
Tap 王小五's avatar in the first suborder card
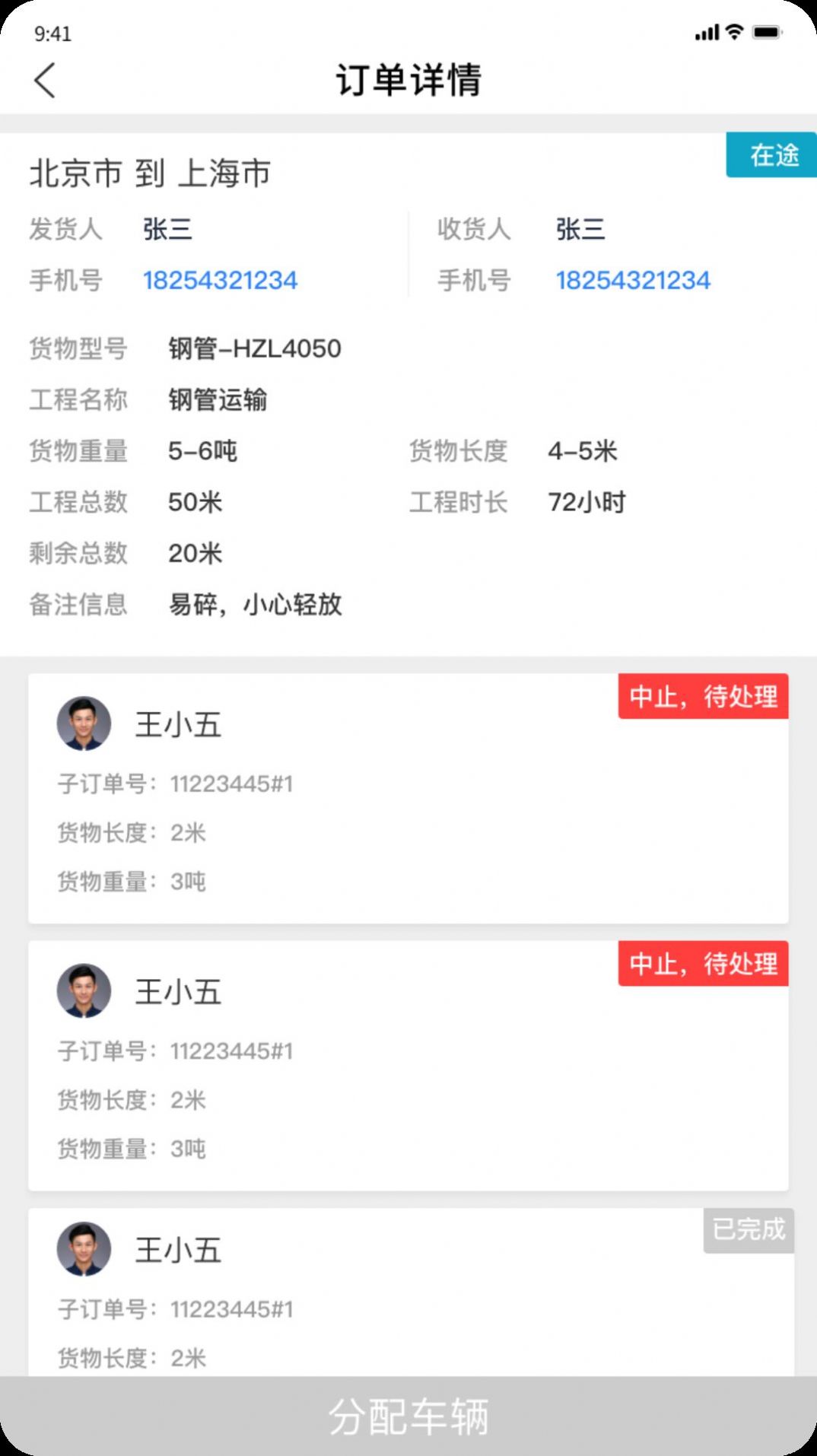85,725
